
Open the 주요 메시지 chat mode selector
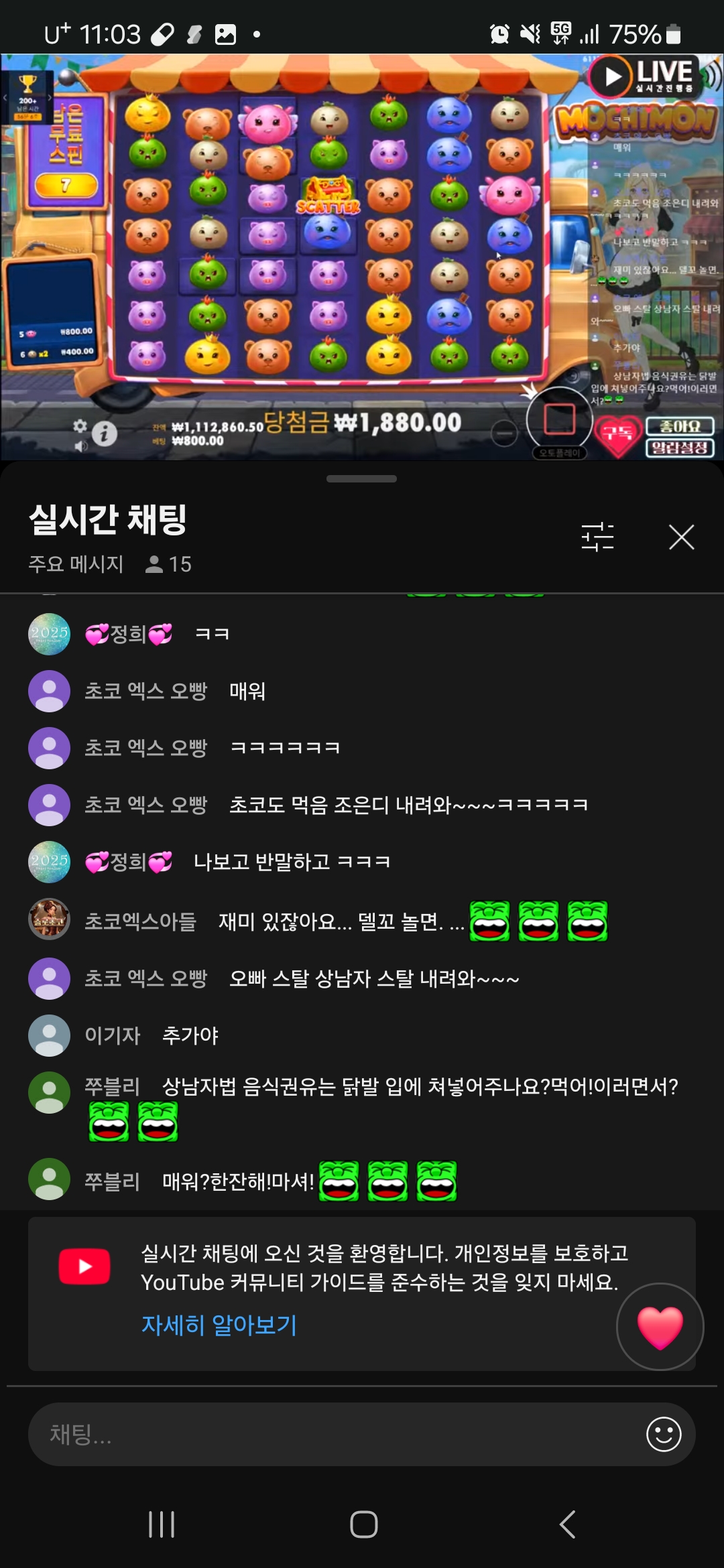76,564
